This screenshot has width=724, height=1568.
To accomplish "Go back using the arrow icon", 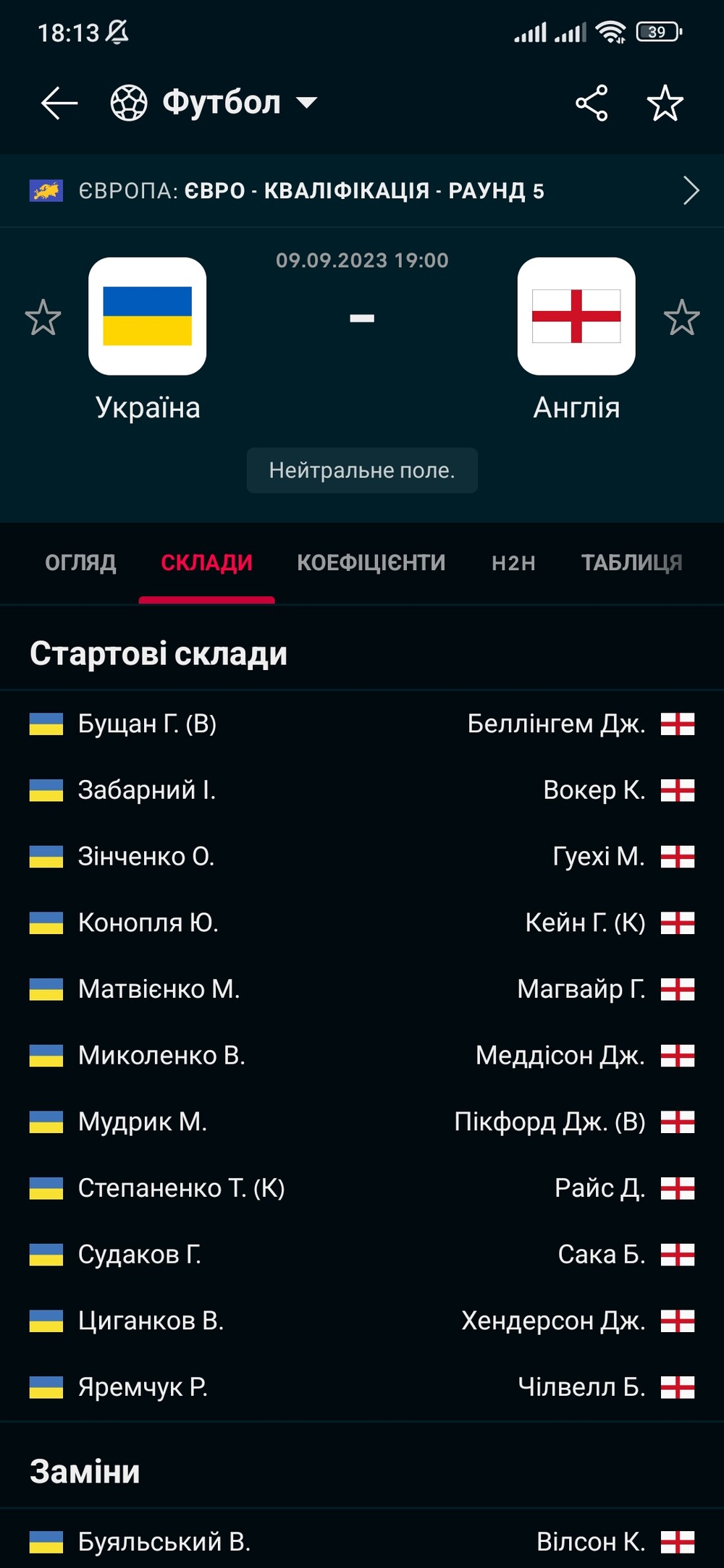I will pos(59,103).
